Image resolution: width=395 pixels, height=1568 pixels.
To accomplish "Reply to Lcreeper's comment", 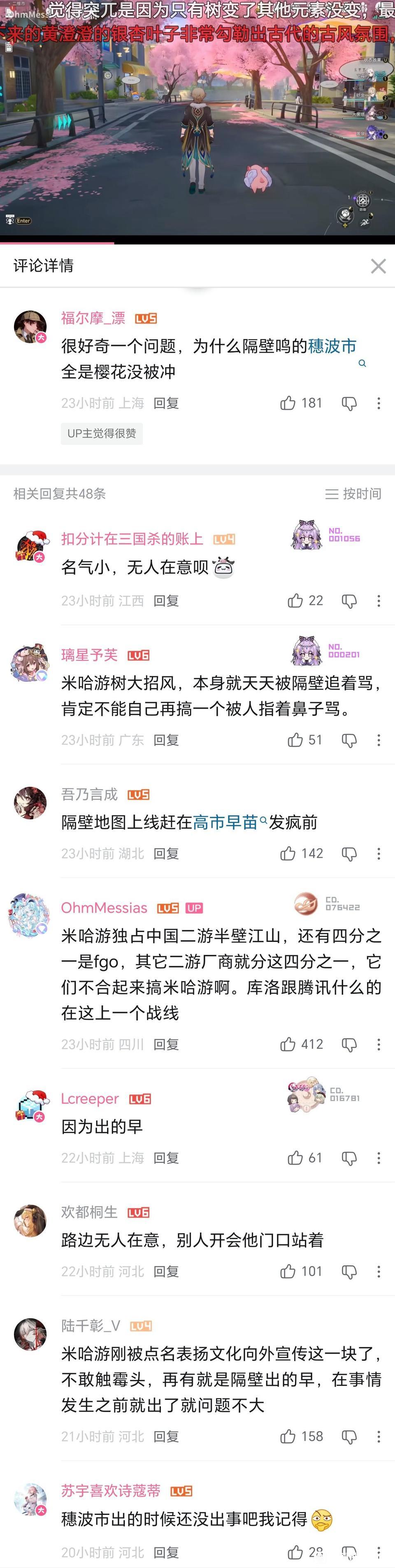I will tap(166, 1158).
